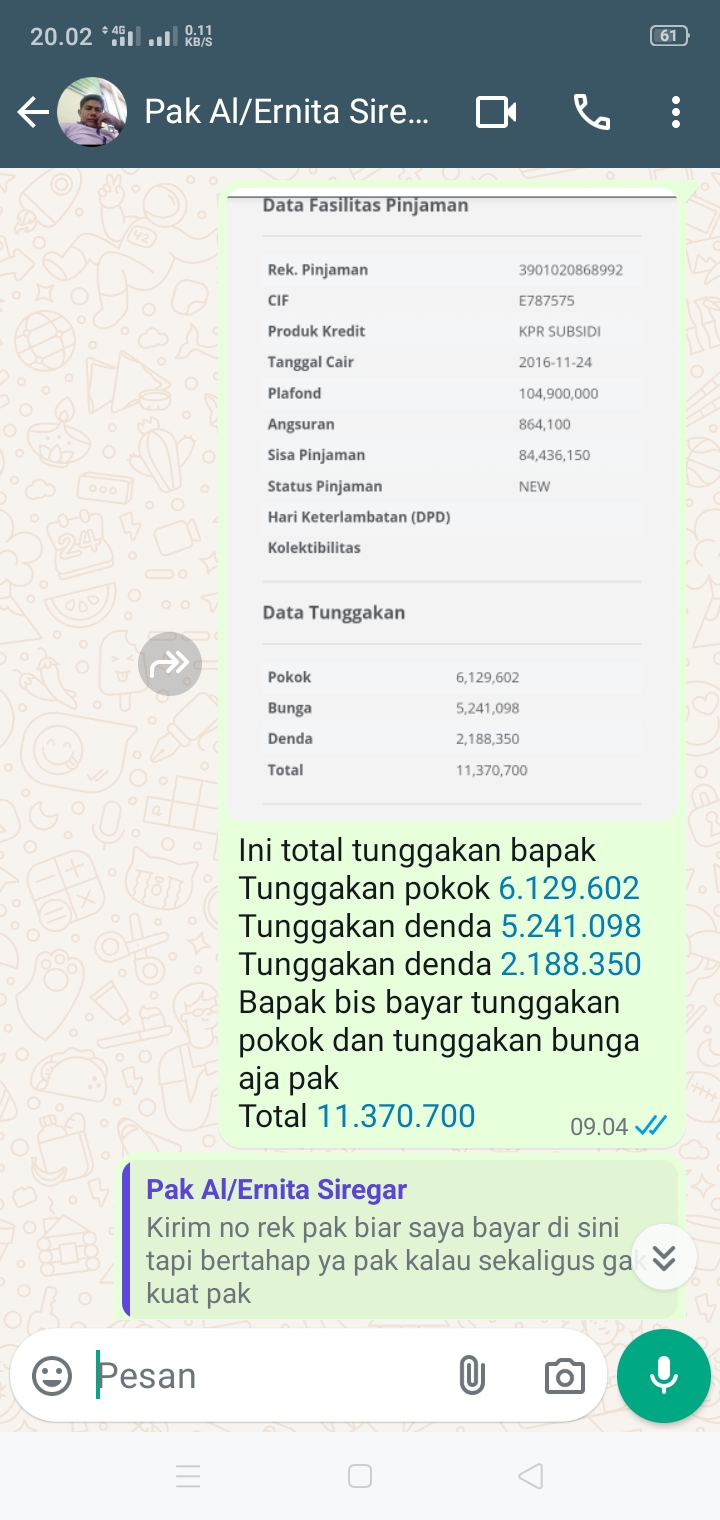The image size is (720, 1520).
Task: Record a voice message
Action: pos(664,1376)
